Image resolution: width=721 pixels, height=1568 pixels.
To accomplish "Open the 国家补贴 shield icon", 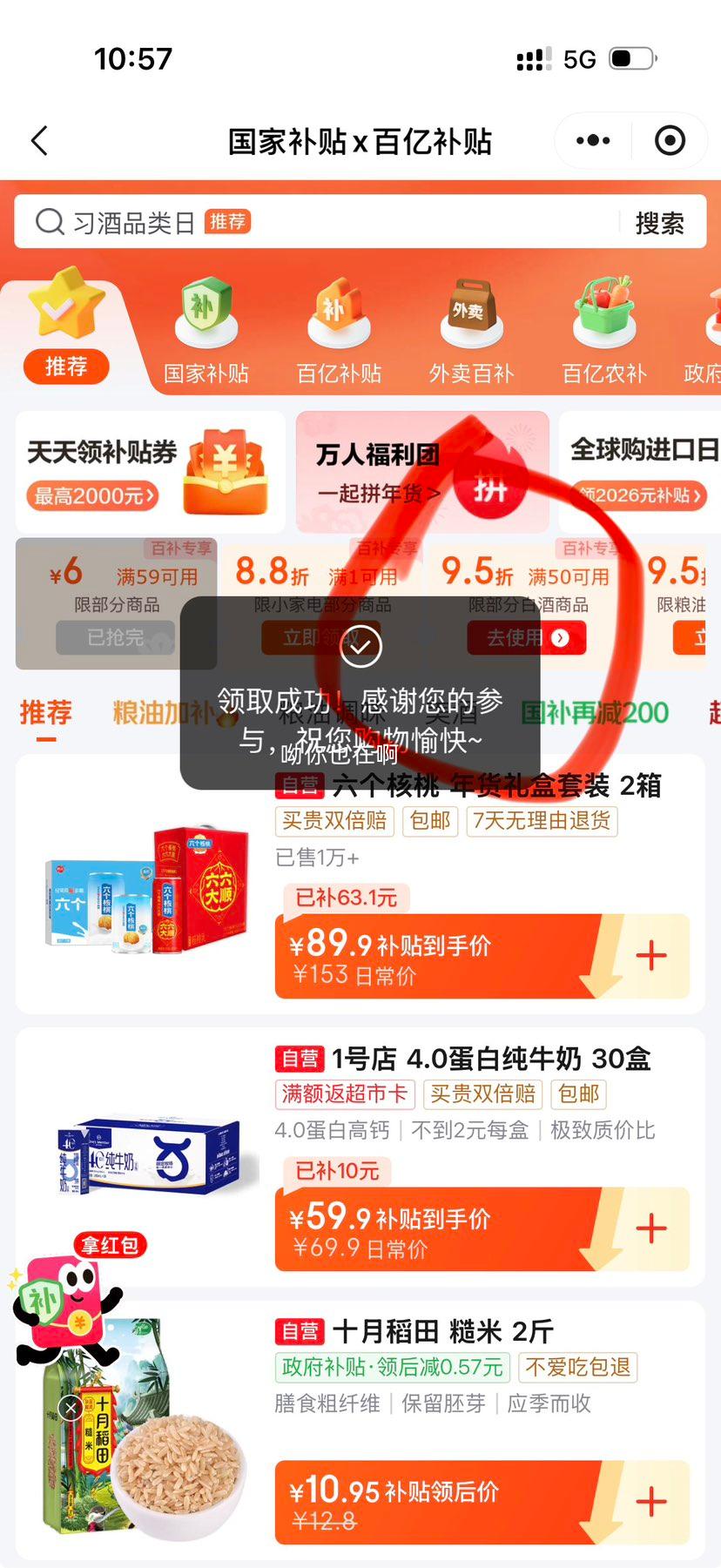I will pyautogui.click(x=206, y=311).
